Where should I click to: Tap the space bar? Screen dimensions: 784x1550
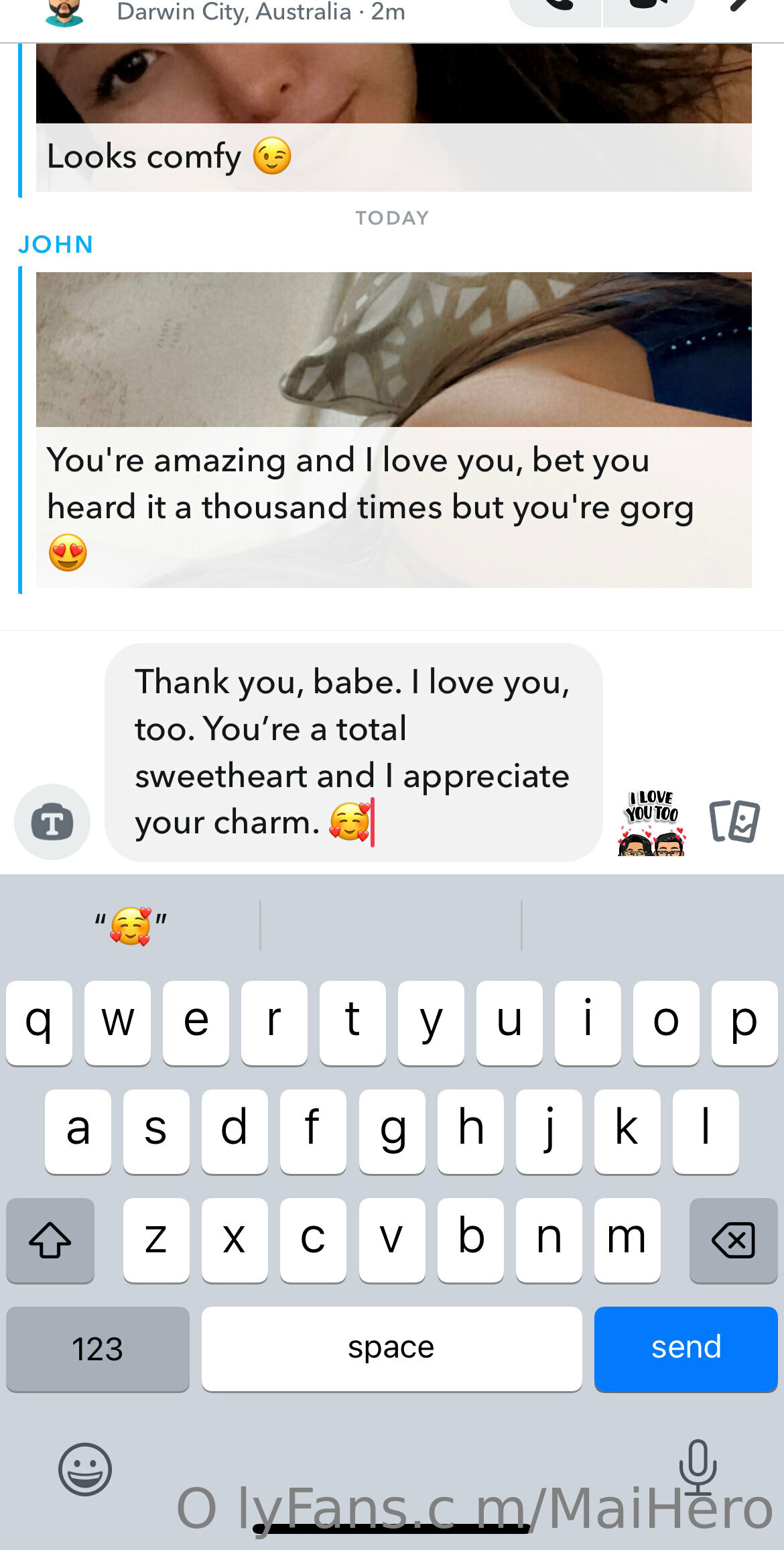point(391,1348)
